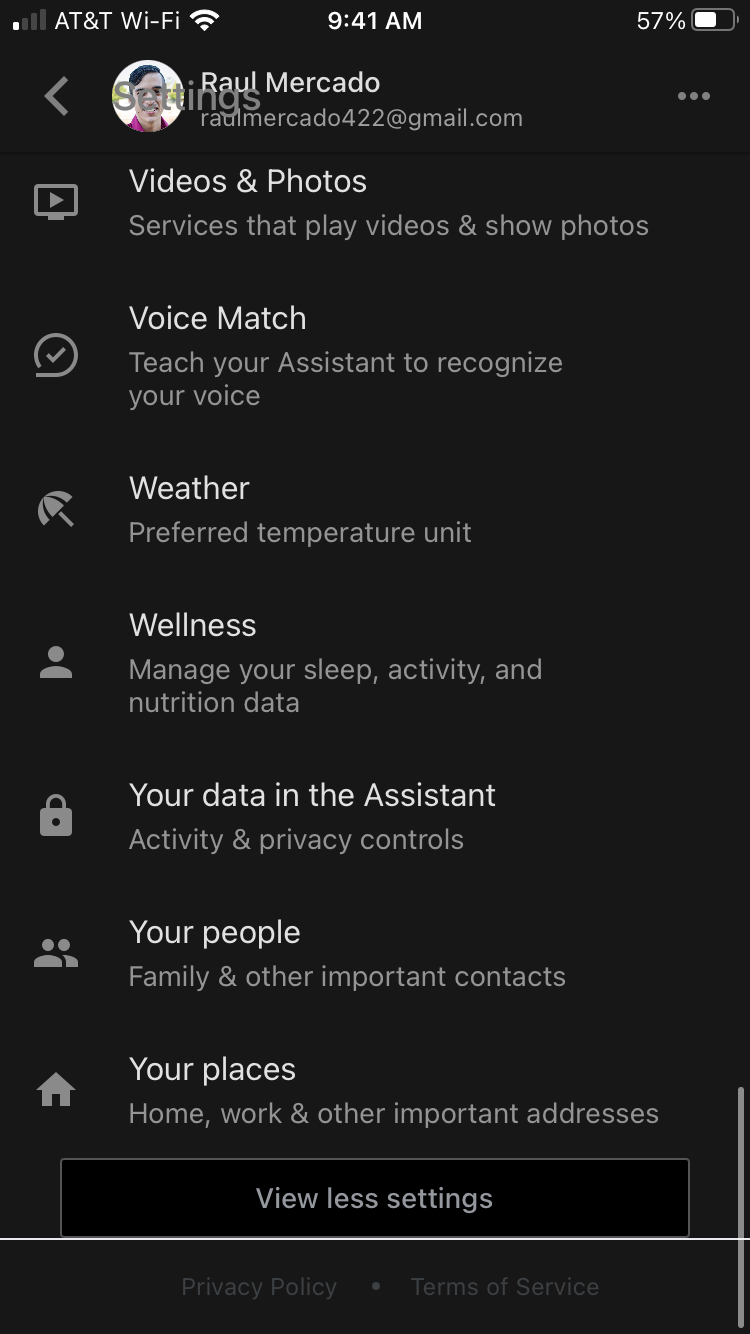The height and width of the screenshot is (1334, 750).
Task: Select the Voice Match checkmark icon
Action: pos(56,355)
